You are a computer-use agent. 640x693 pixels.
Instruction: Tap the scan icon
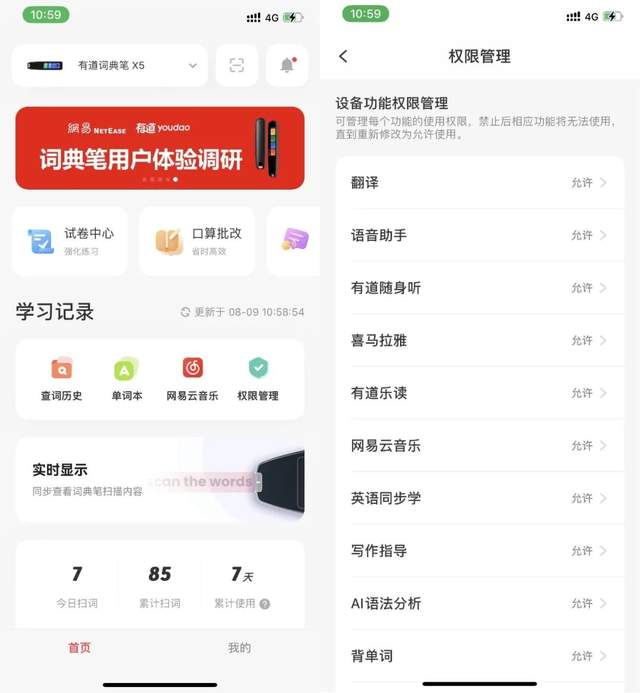point(237,65)
